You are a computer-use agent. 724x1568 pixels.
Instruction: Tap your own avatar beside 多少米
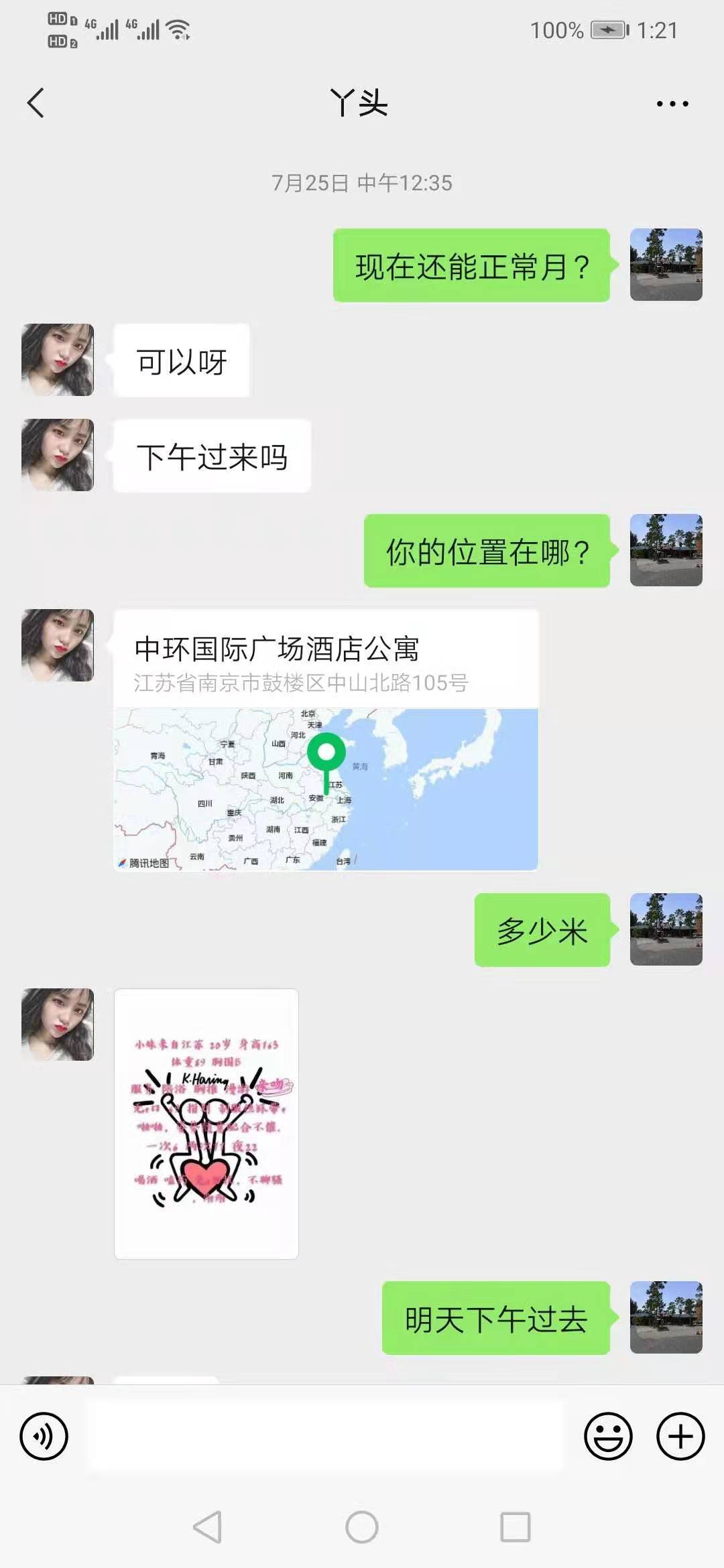click(666, 931)
